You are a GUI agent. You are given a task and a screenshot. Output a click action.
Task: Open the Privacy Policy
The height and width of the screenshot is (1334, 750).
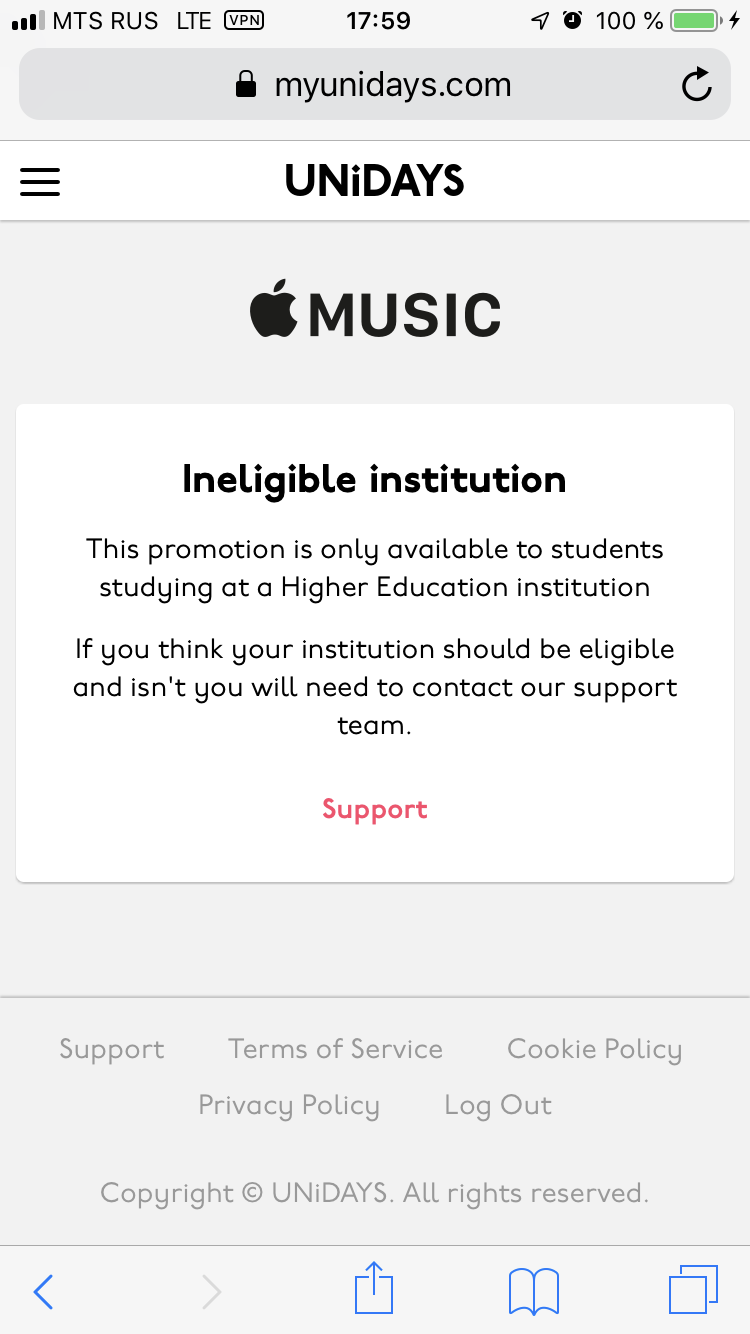289,1105
